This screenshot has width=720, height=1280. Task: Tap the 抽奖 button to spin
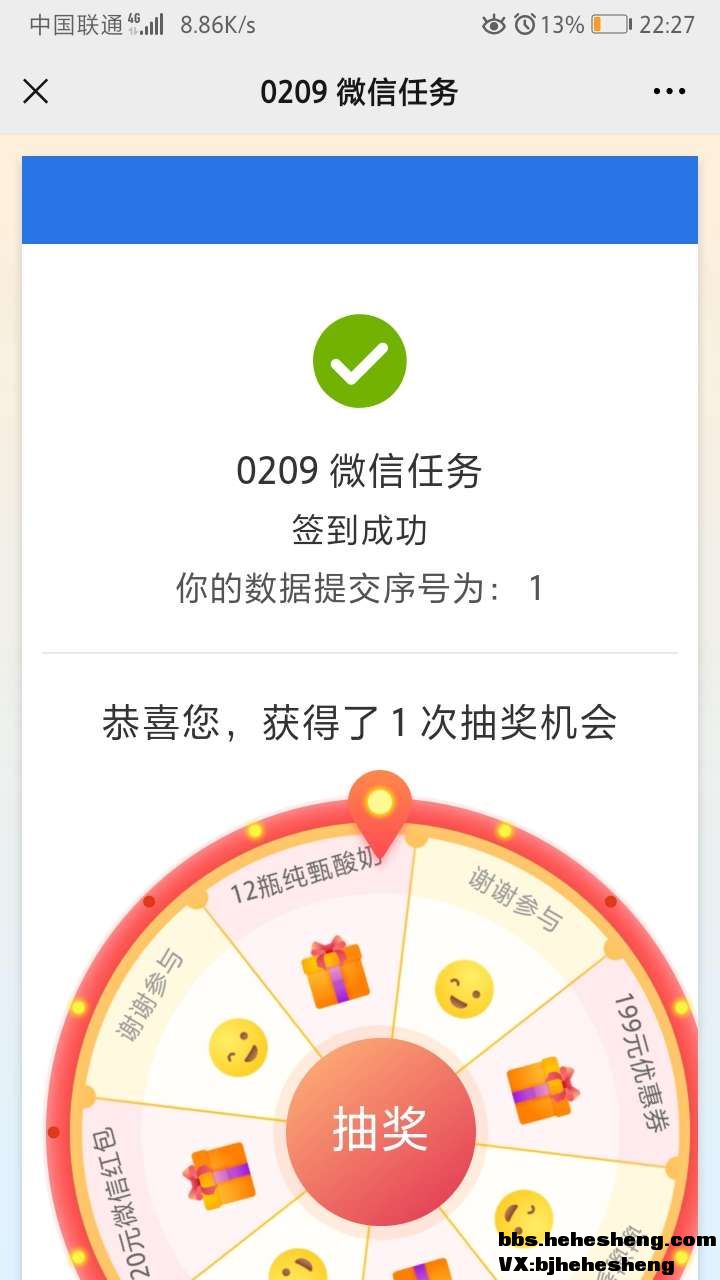380,1130
